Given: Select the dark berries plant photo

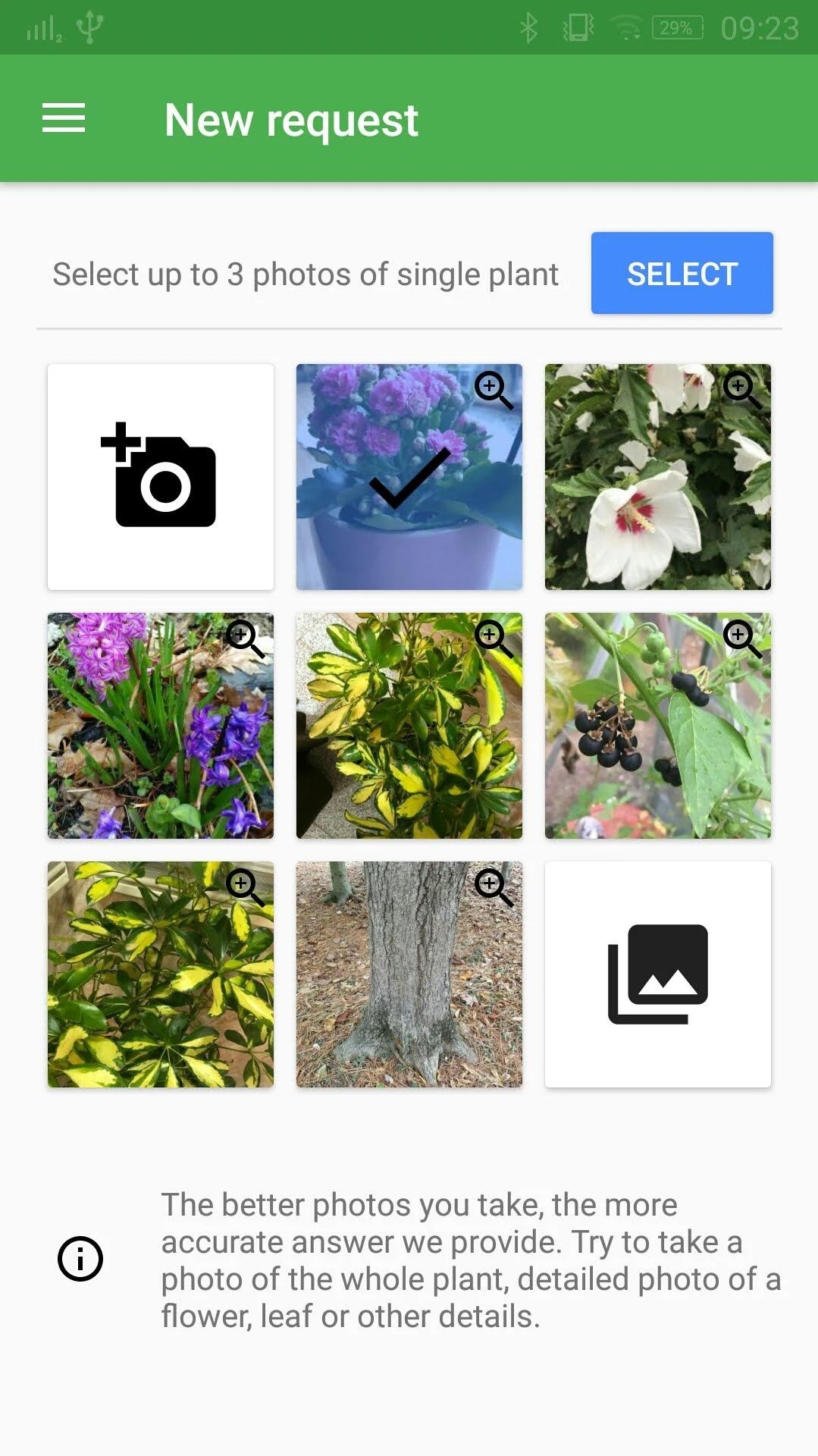Looking at the screenshot, I should click(x=658, y=726).
